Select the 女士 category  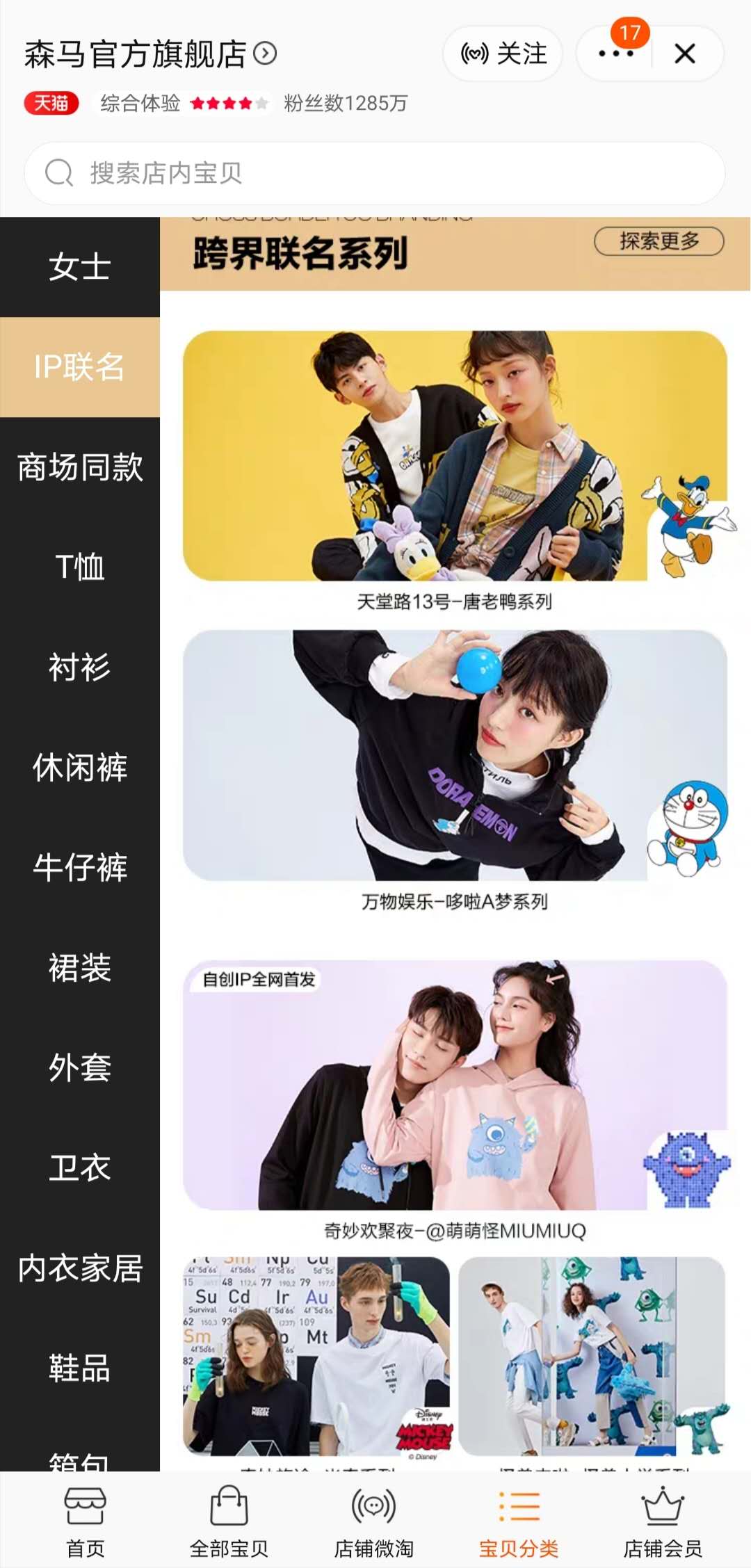80,267
